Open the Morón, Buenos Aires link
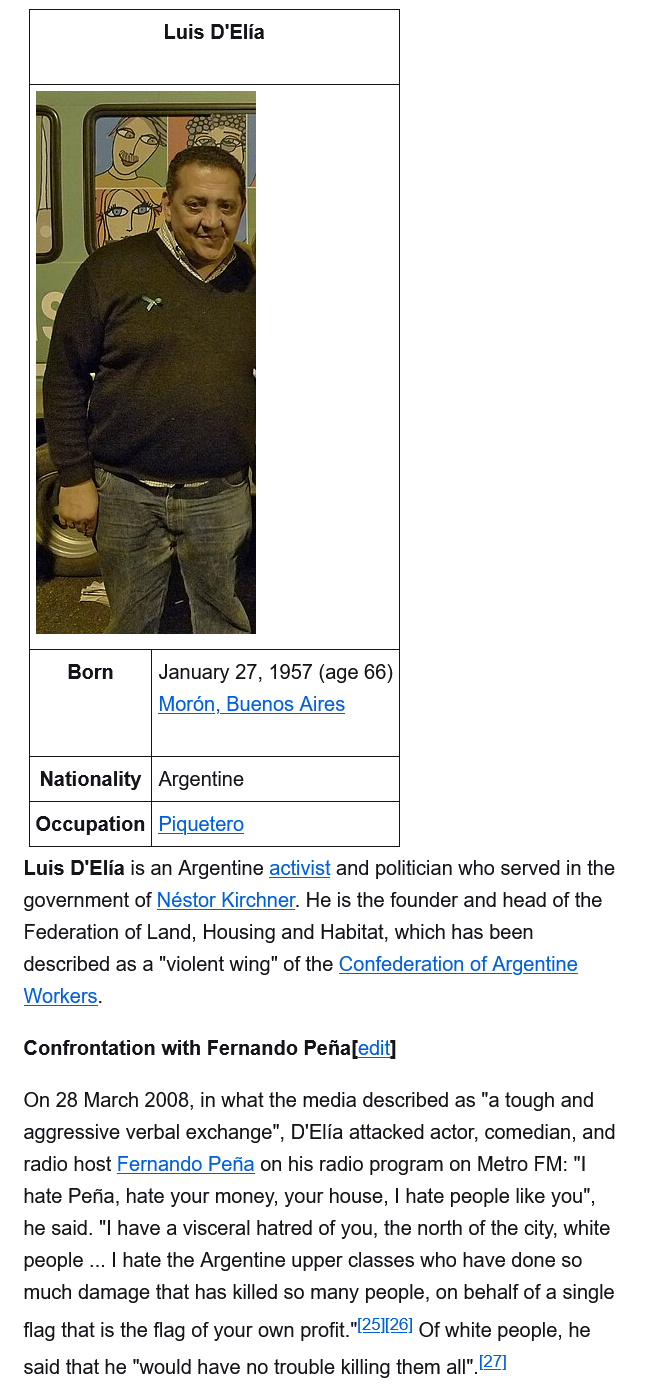 point(251,704)
